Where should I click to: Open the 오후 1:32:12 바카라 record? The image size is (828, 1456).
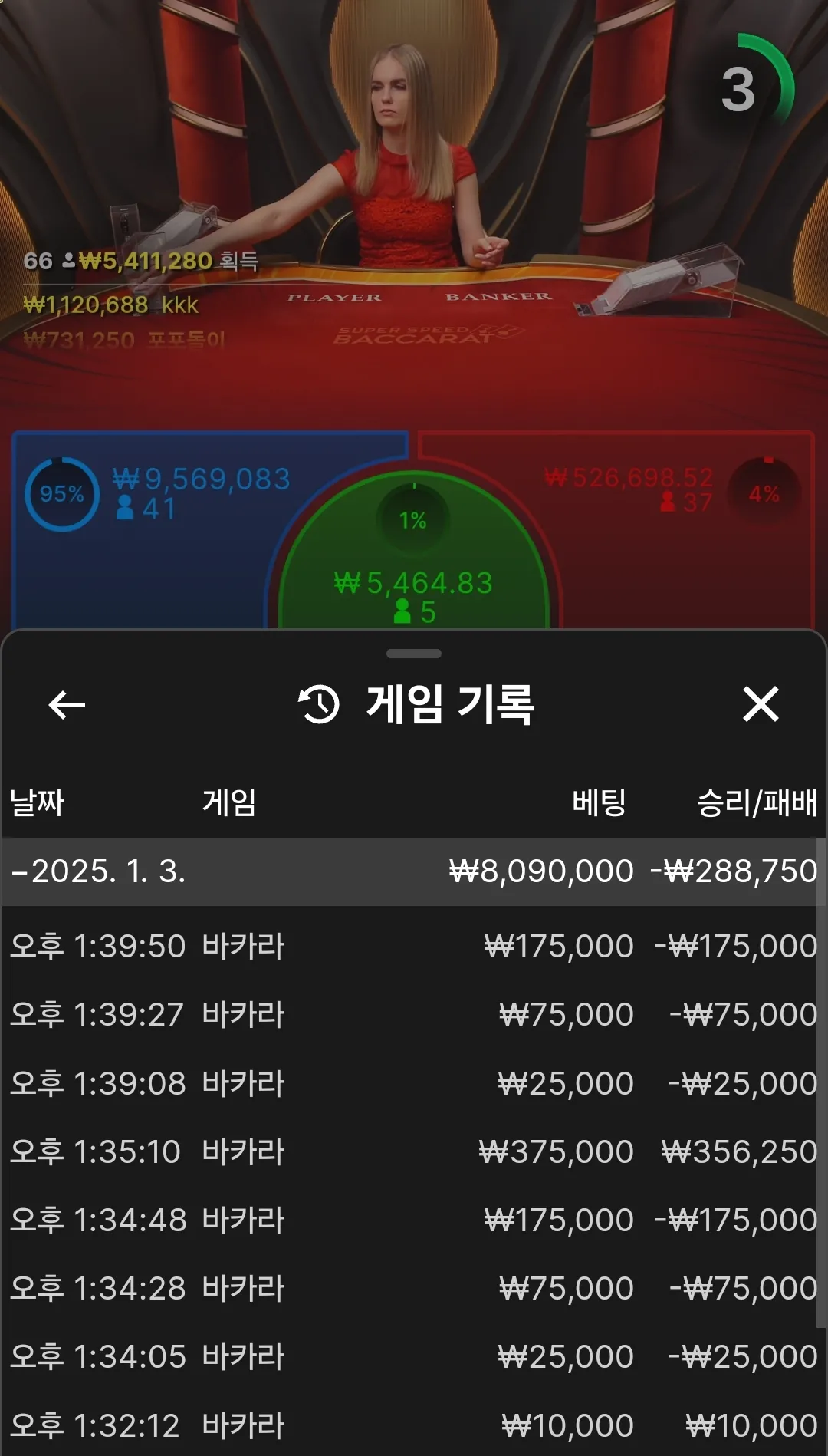pyautogui.click(x=412, y=1425)
